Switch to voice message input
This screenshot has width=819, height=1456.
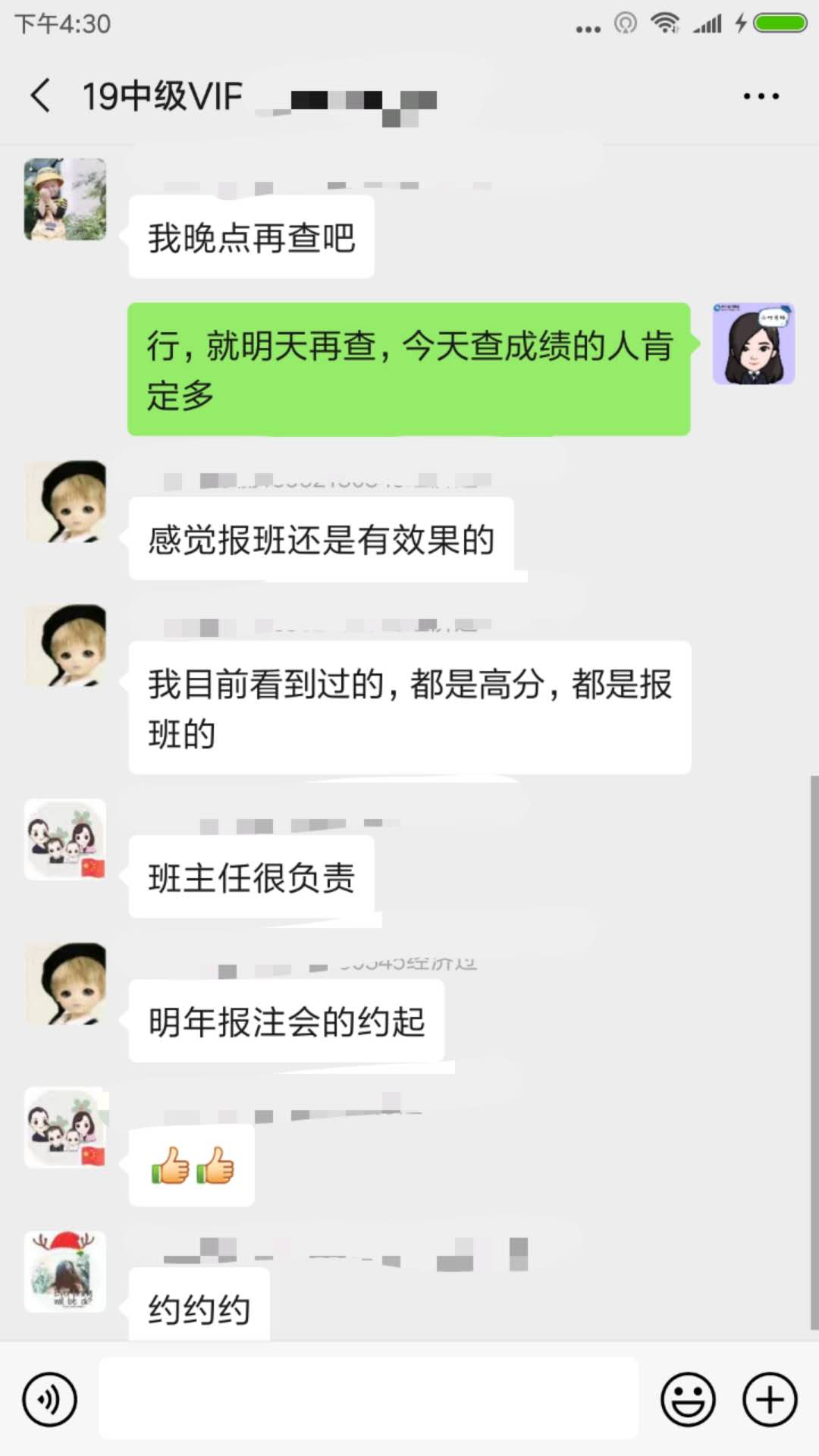pos(50,1399)
